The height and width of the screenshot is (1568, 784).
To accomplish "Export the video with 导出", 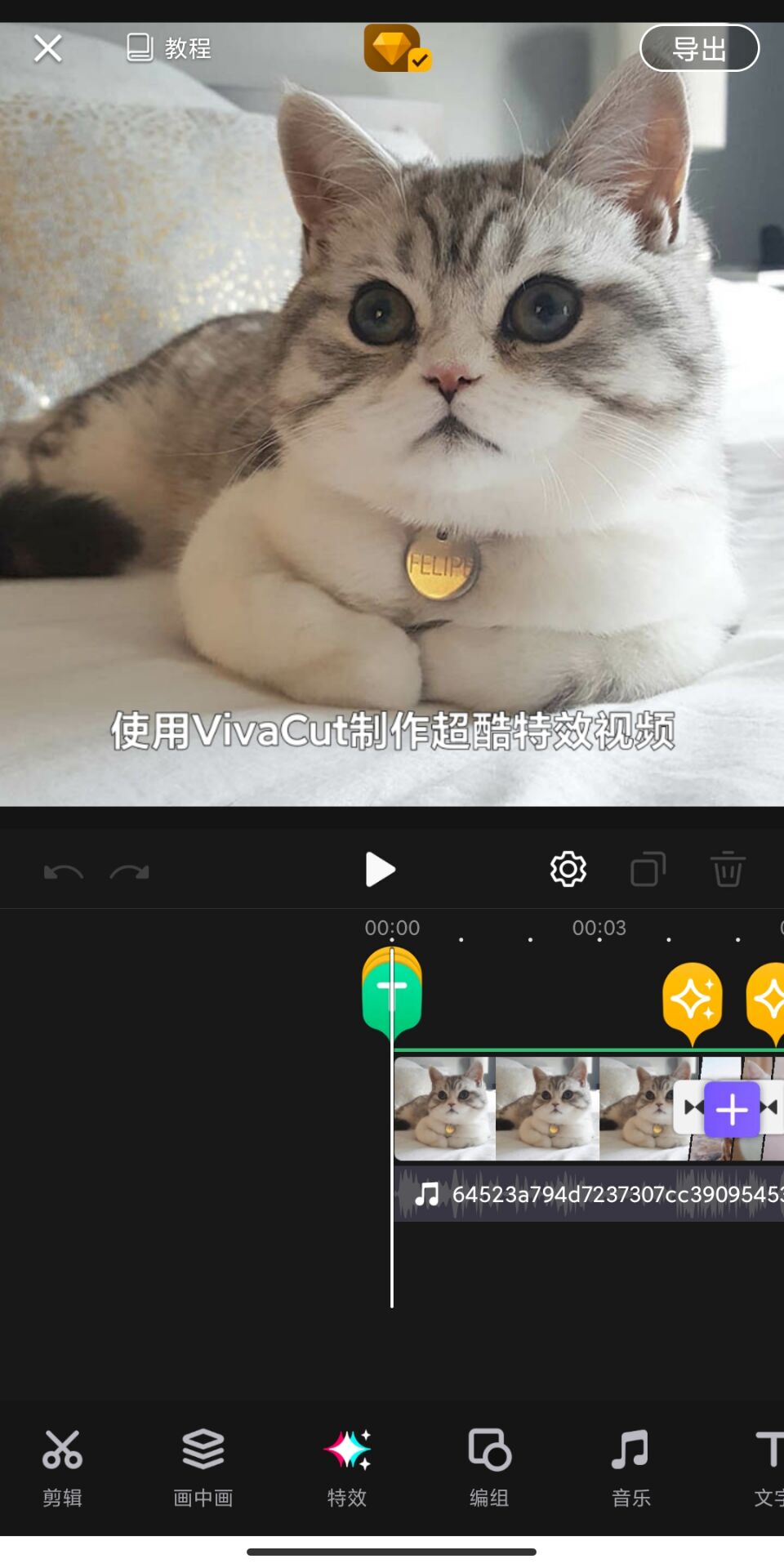I will tap(699, 48).
